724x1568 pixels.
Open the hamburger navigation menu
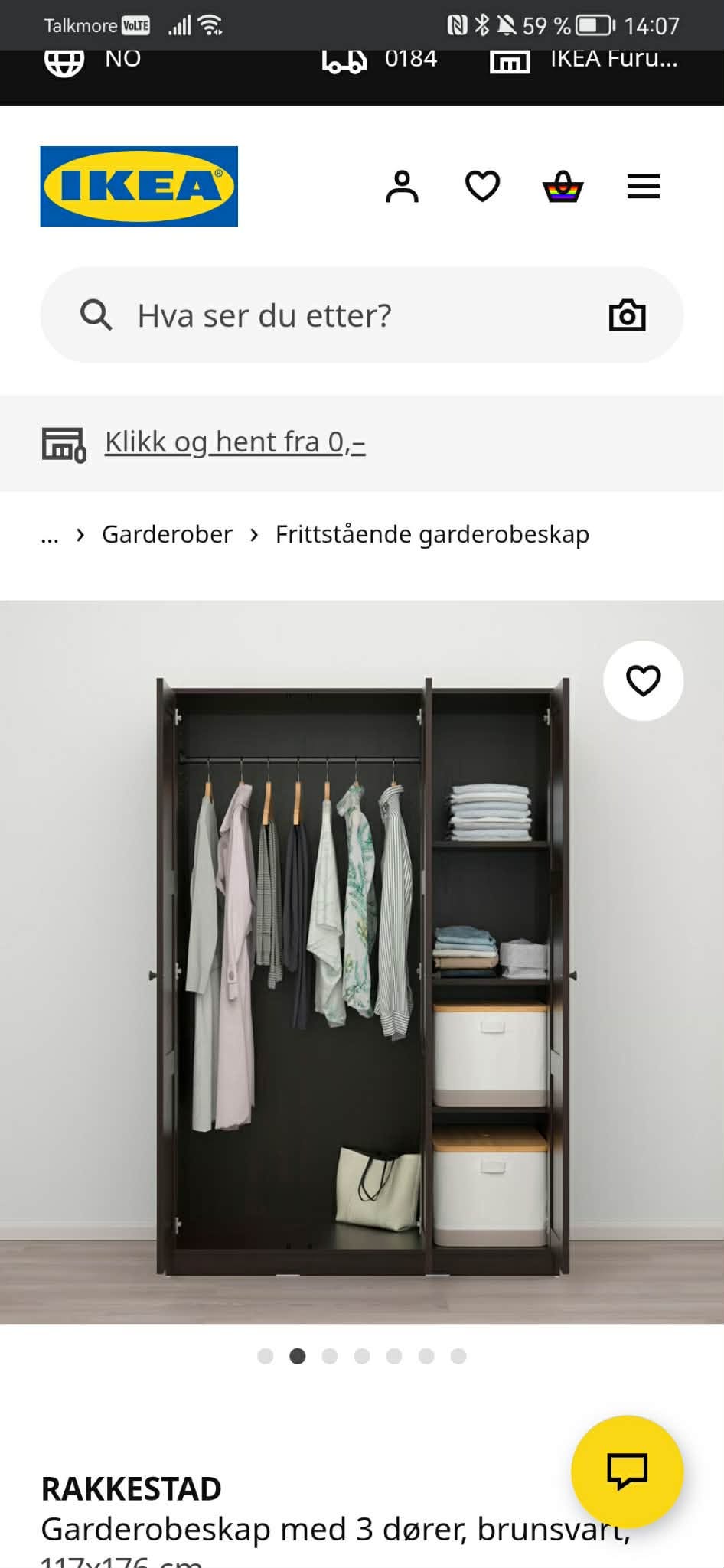click(643, 185)
